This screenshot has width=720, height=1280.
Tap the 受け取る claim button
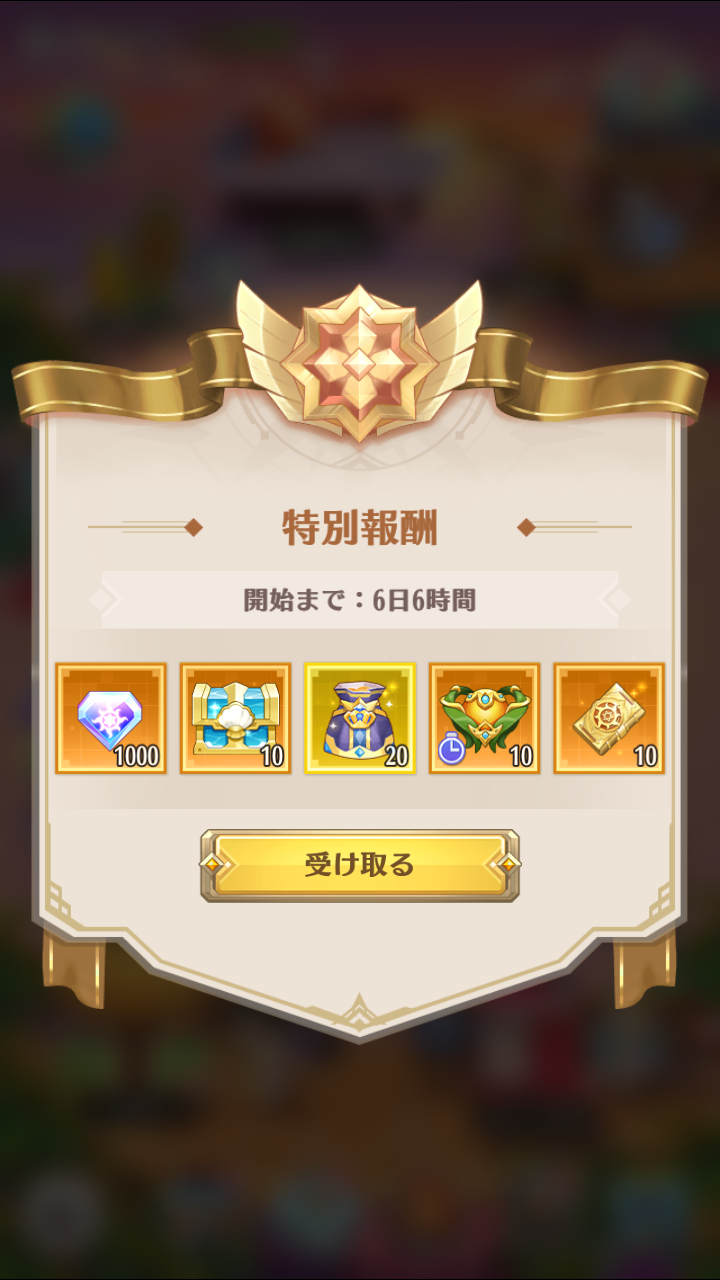click(x=360, y=865)
